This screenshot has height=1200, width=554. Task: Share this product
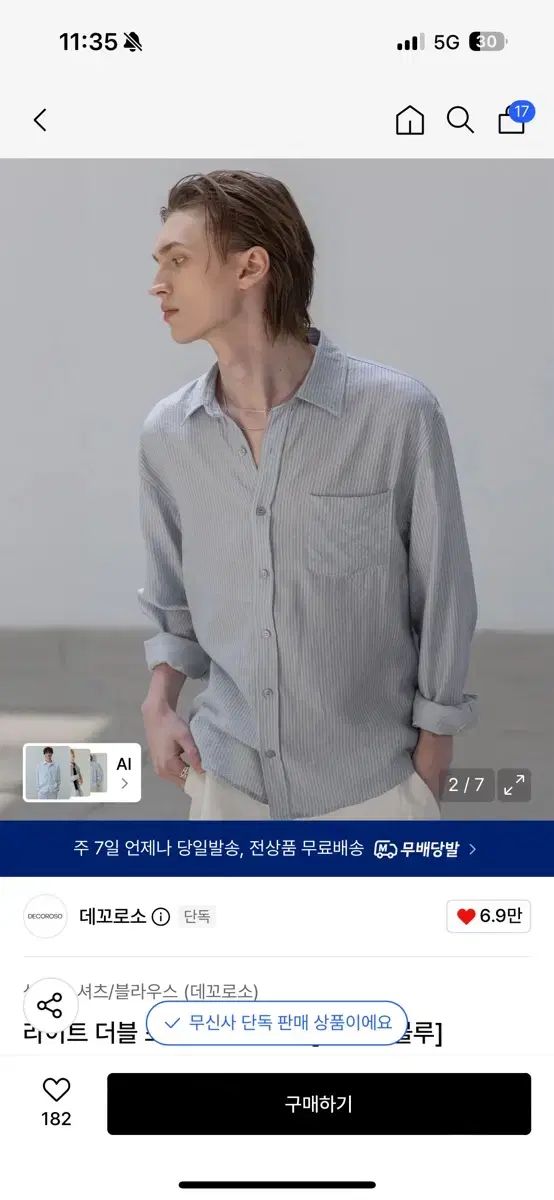50,1005
